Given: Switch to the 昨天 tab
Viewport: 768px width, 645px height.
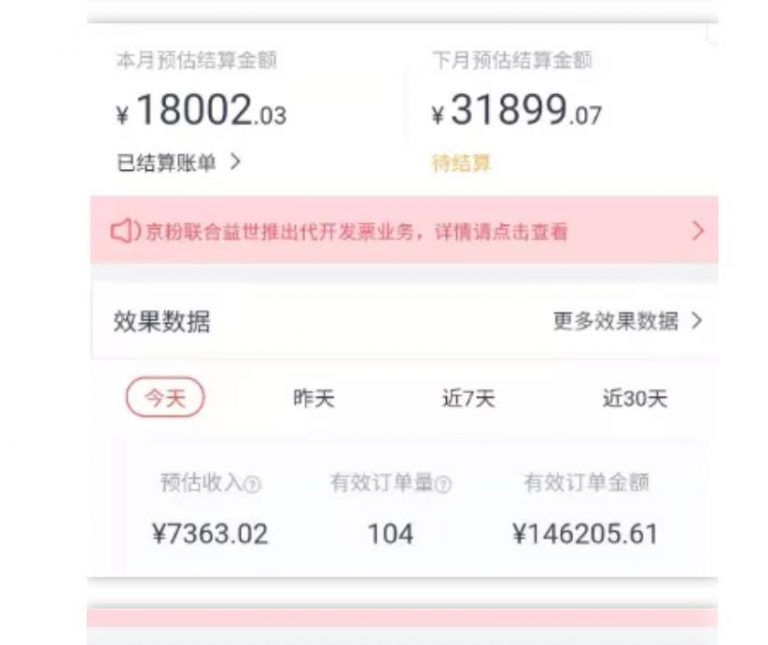Looking at the screenshot, I should coord(313,399).
